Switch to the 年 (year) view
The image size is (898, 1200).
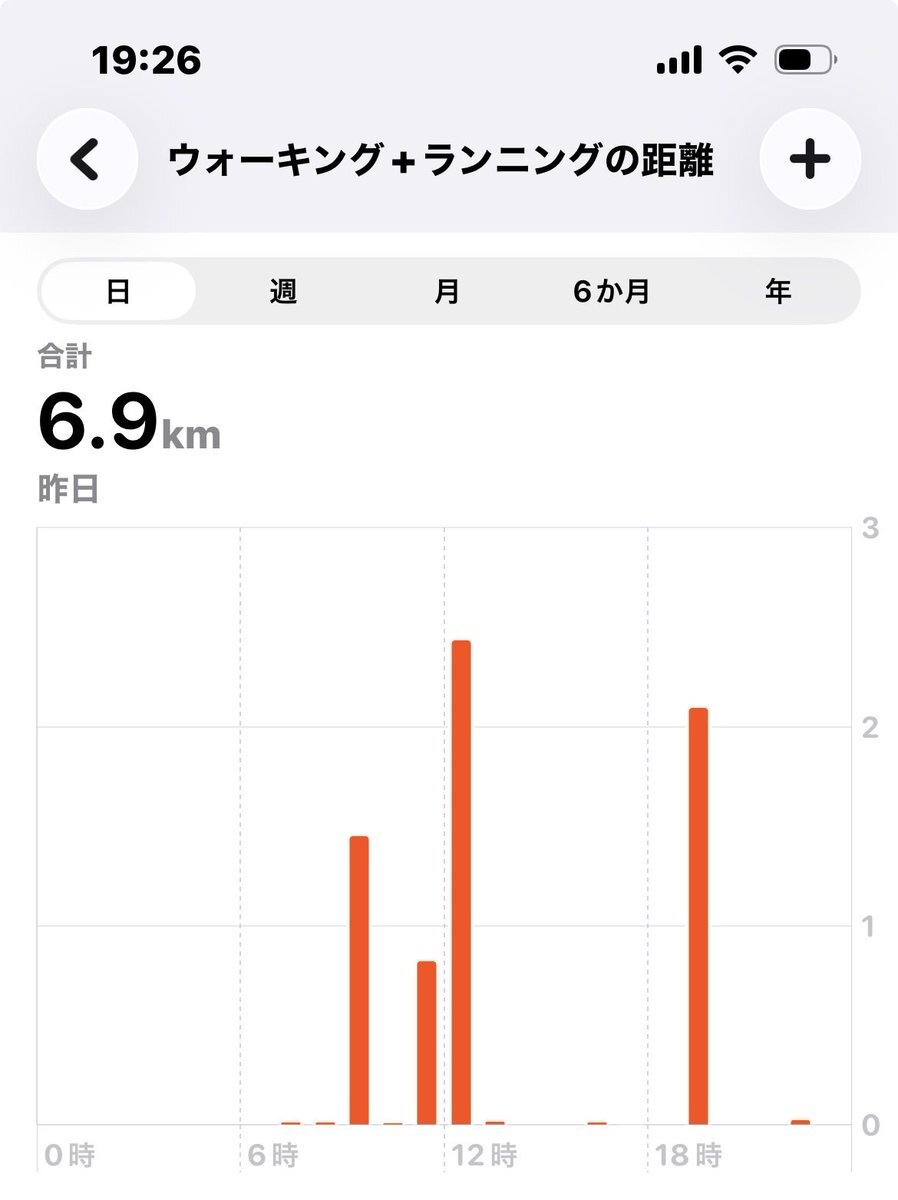click(x=778, y=292)
